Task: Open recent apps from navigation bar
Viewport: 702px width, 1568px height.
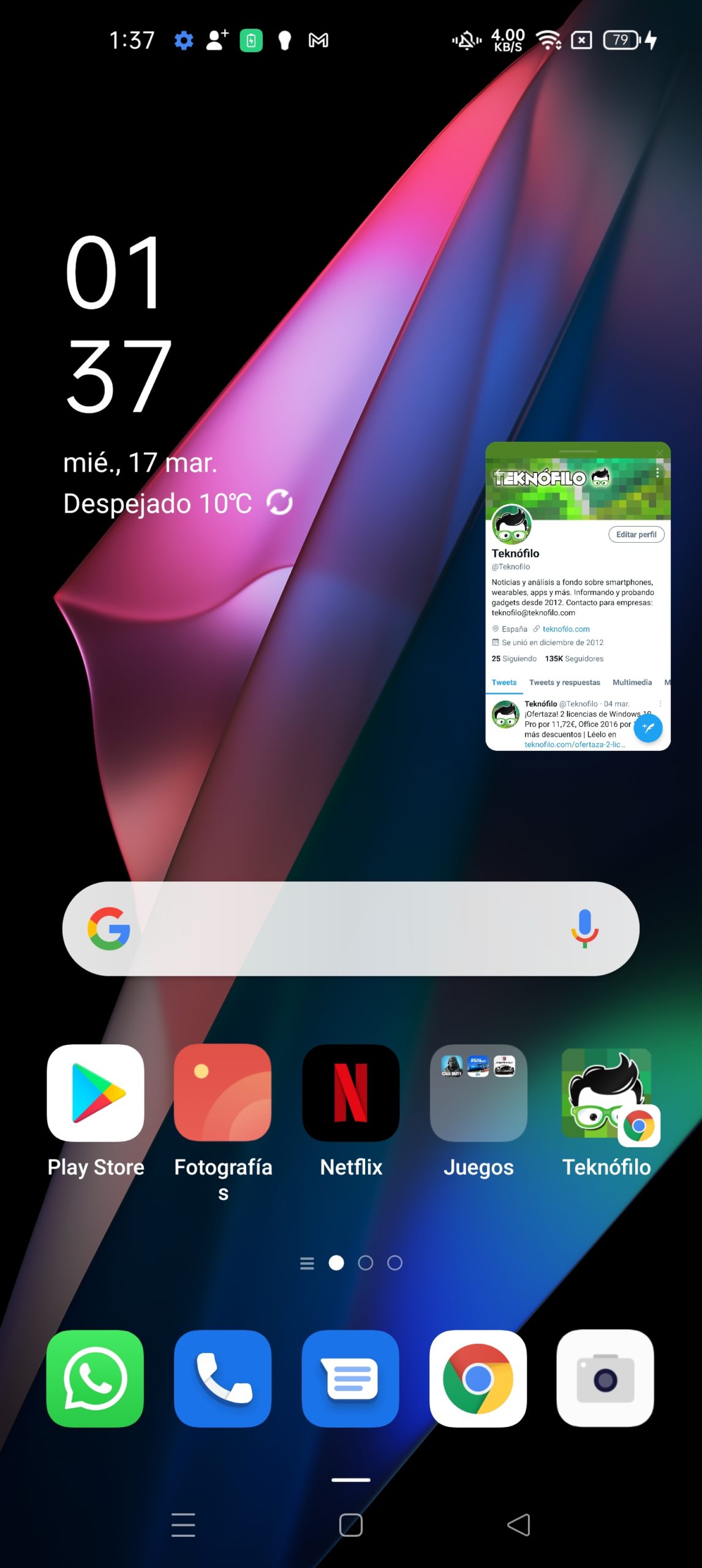Action: (183, 1525)
